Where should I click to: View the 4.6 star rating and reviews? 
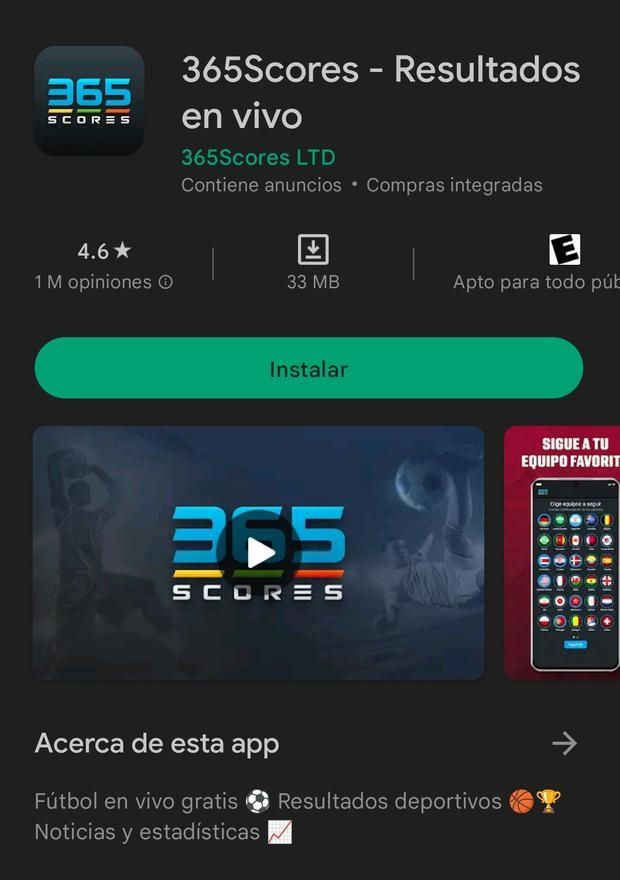pos(104,265)
